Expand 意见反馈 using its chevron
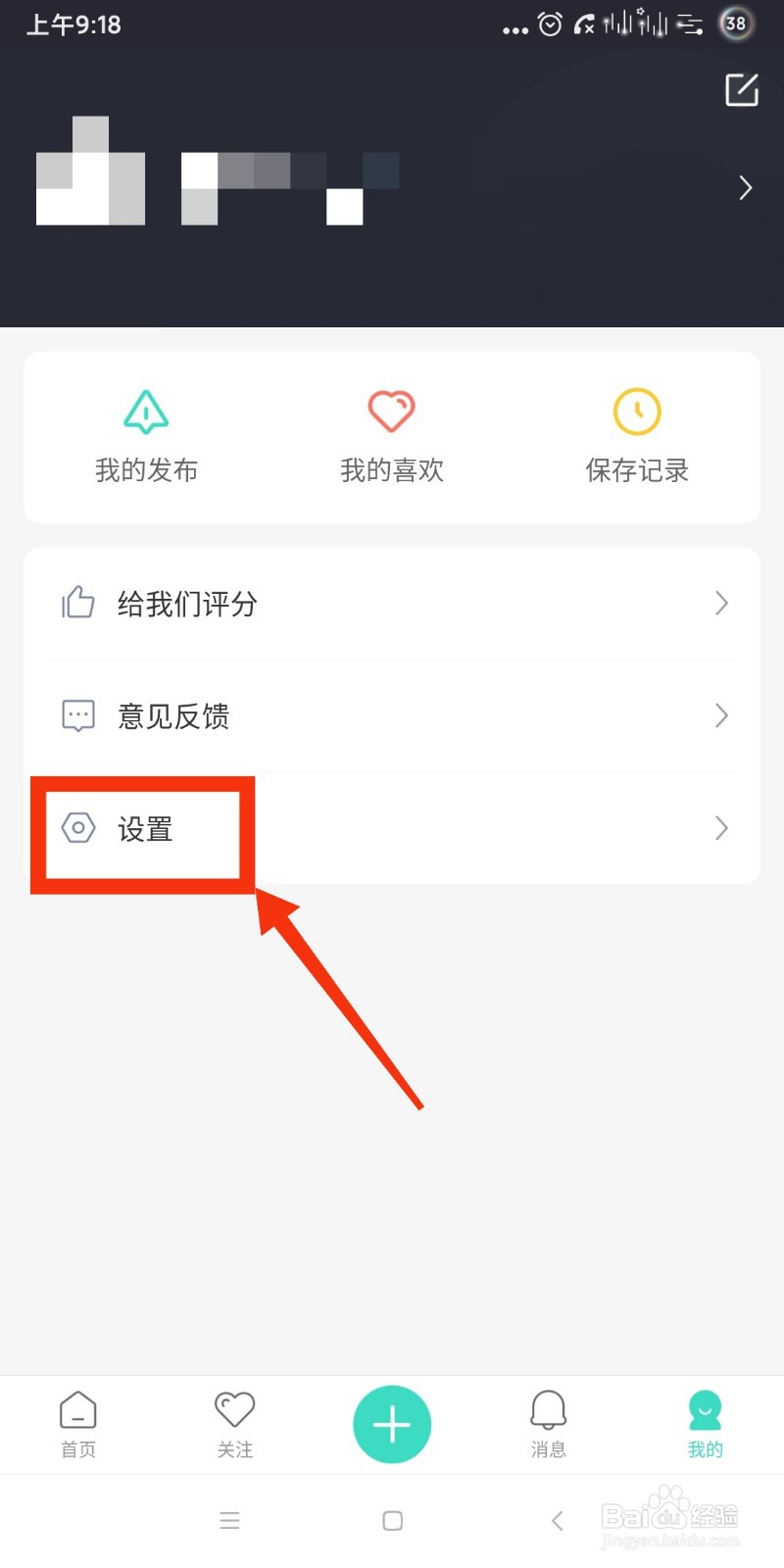The image size is (784, 1568). point(722,715)
